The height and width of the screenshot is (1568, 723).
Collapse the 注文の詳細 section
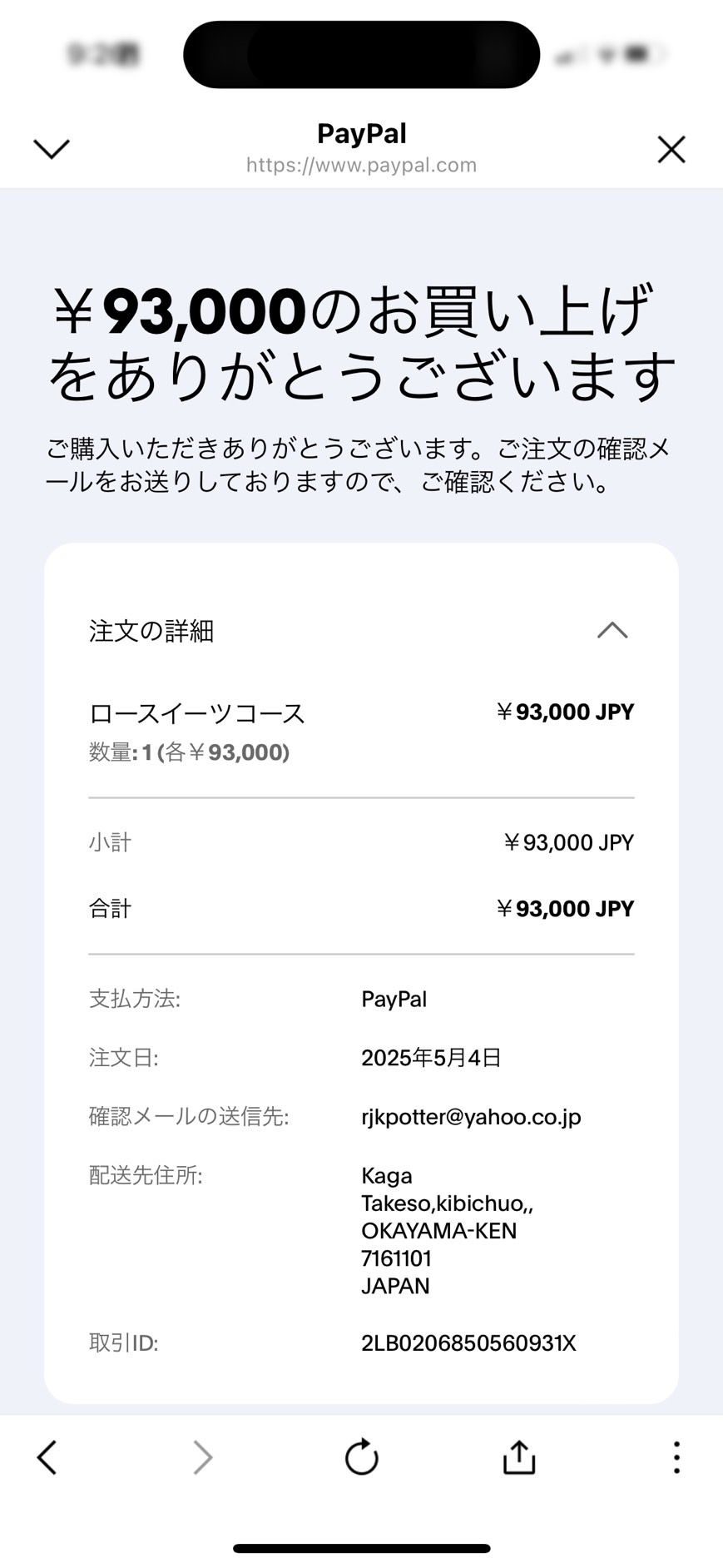[612, 630]
